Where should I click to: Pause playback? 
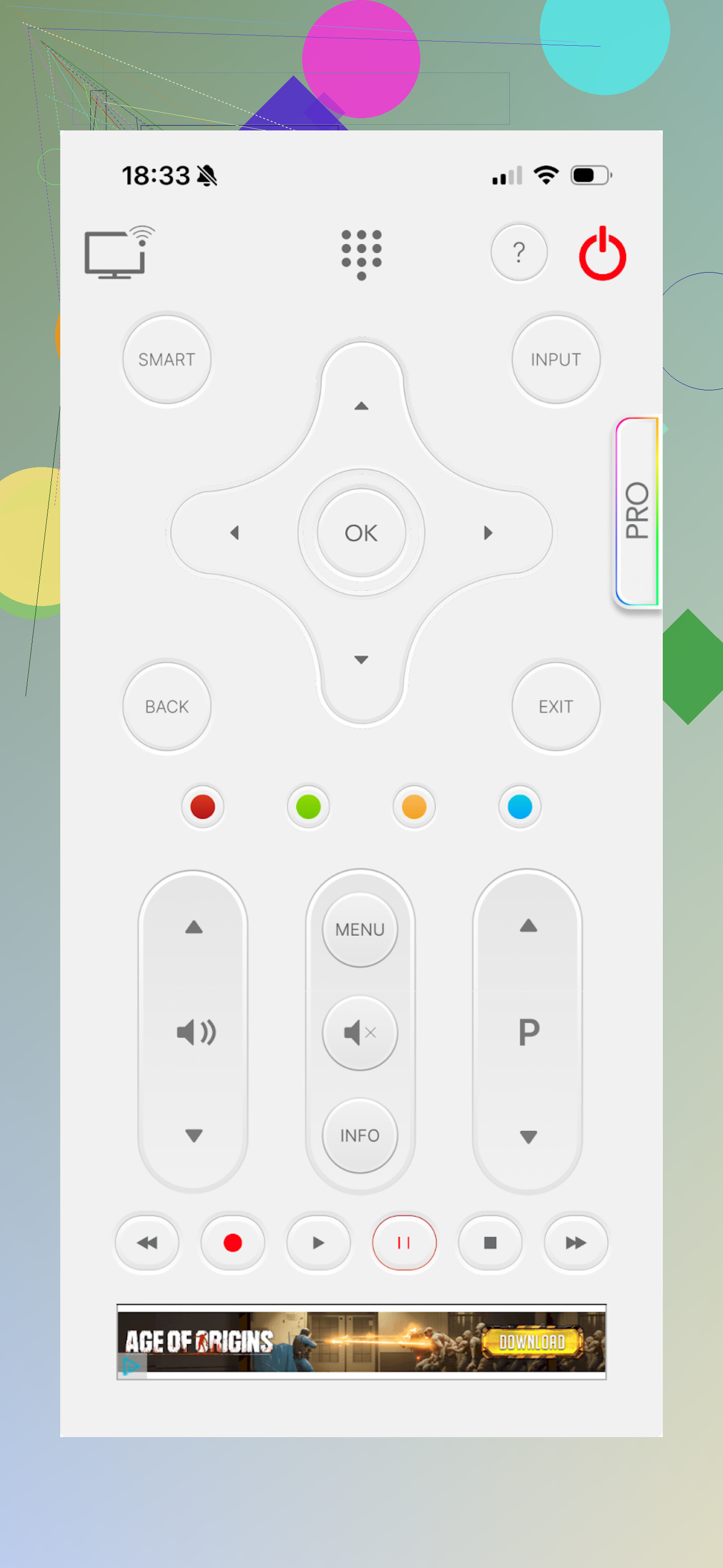pyautogui.click(x=404, y=1242)
